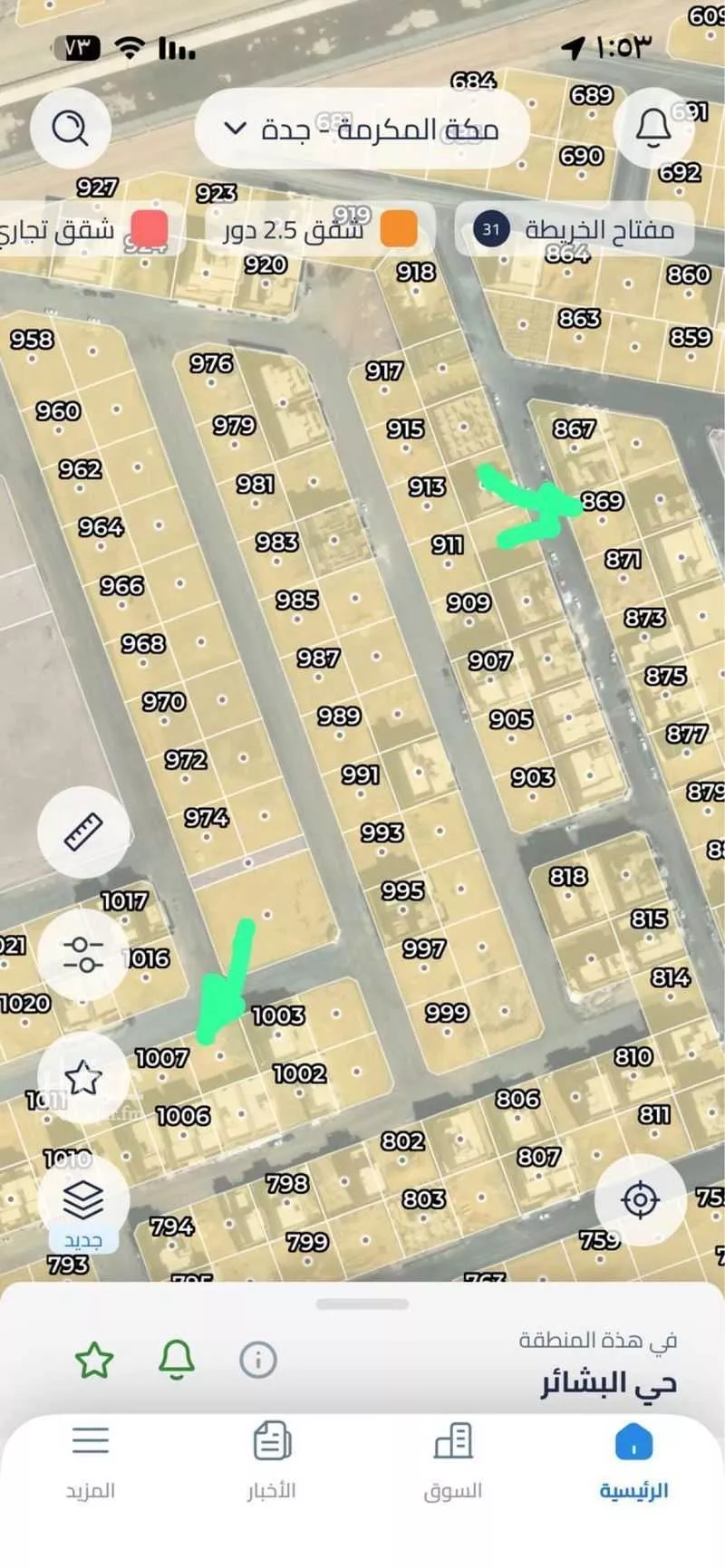Tap the info (i) icon in bottom sheet

pos(256,1358)
